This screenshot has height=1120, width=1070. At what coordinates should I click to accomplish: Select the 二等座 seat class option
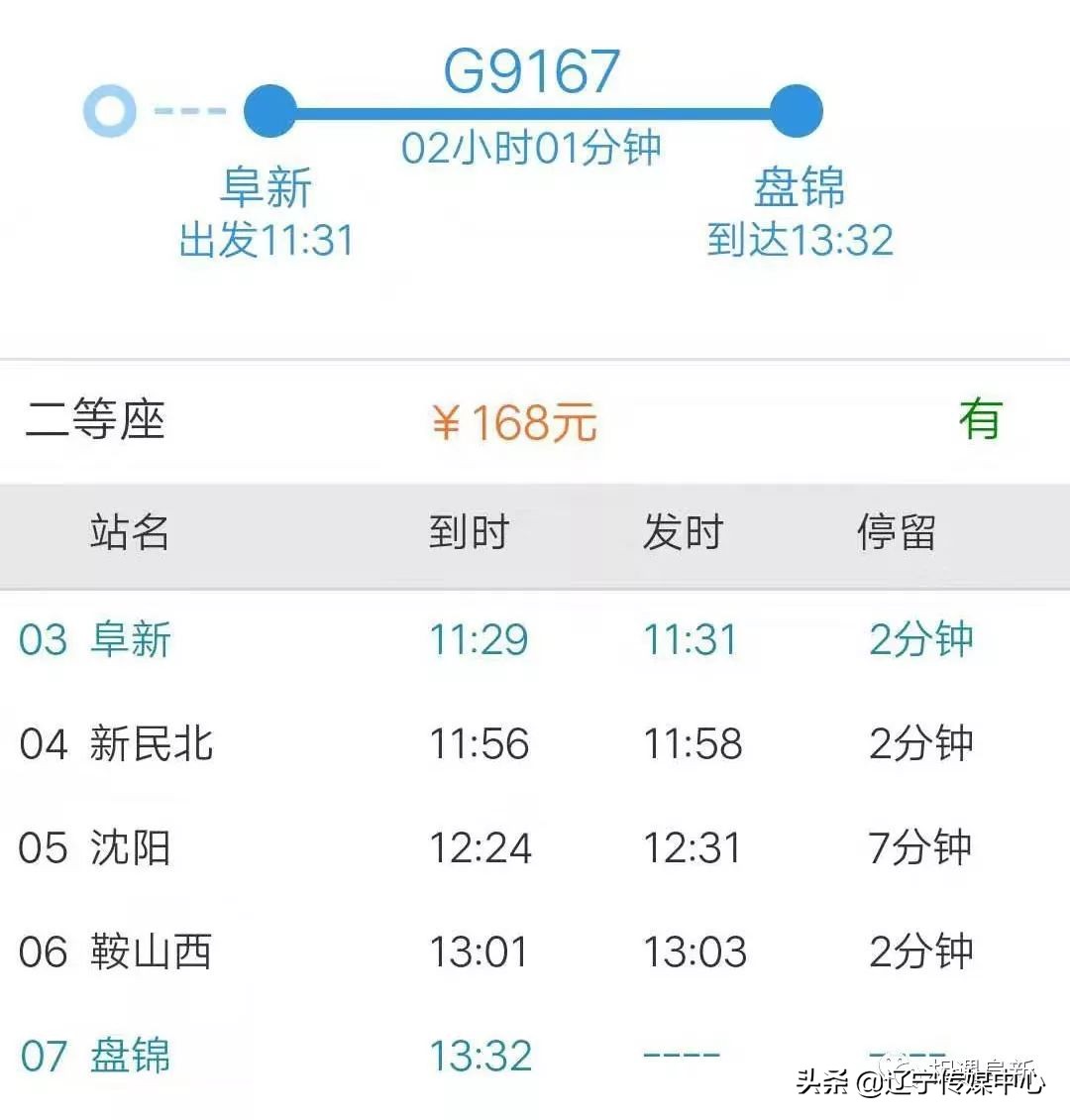pos(94,421)
